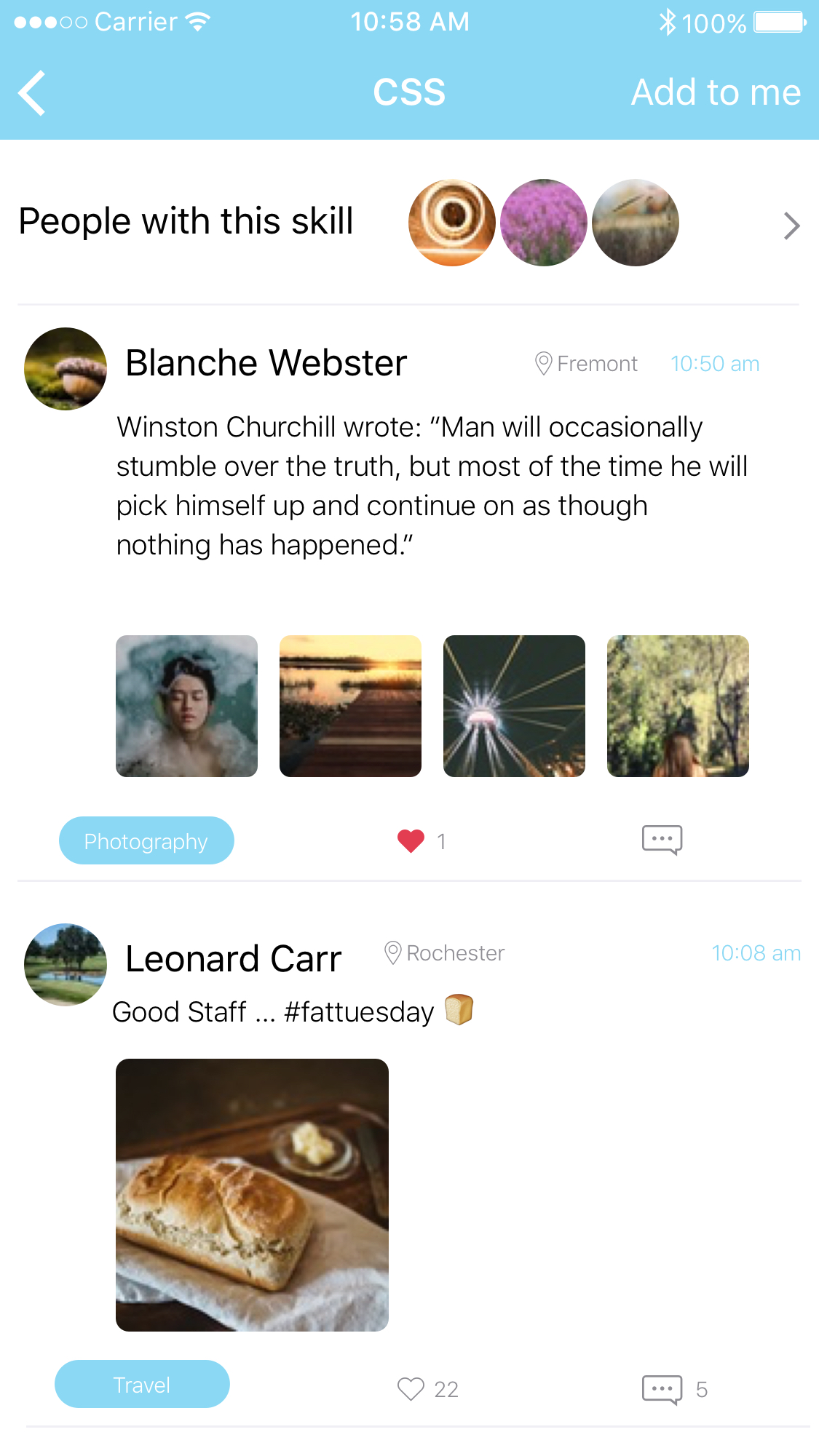The height and width of the screenshot is (1456, 819).
Task: Expand the People with this skill list
Action: click(x=791, y=226)
